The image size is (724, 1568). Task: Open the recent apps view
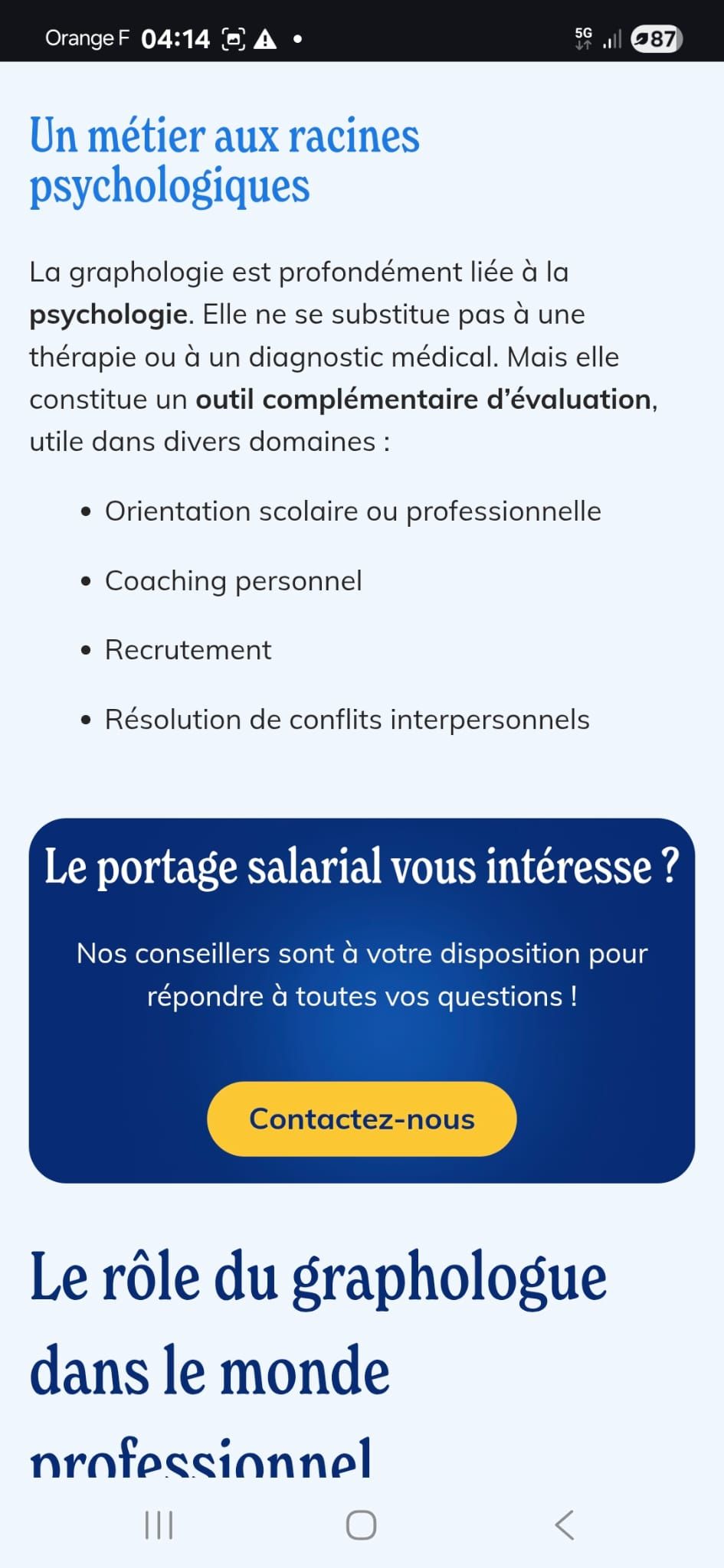click(159, 1524)
